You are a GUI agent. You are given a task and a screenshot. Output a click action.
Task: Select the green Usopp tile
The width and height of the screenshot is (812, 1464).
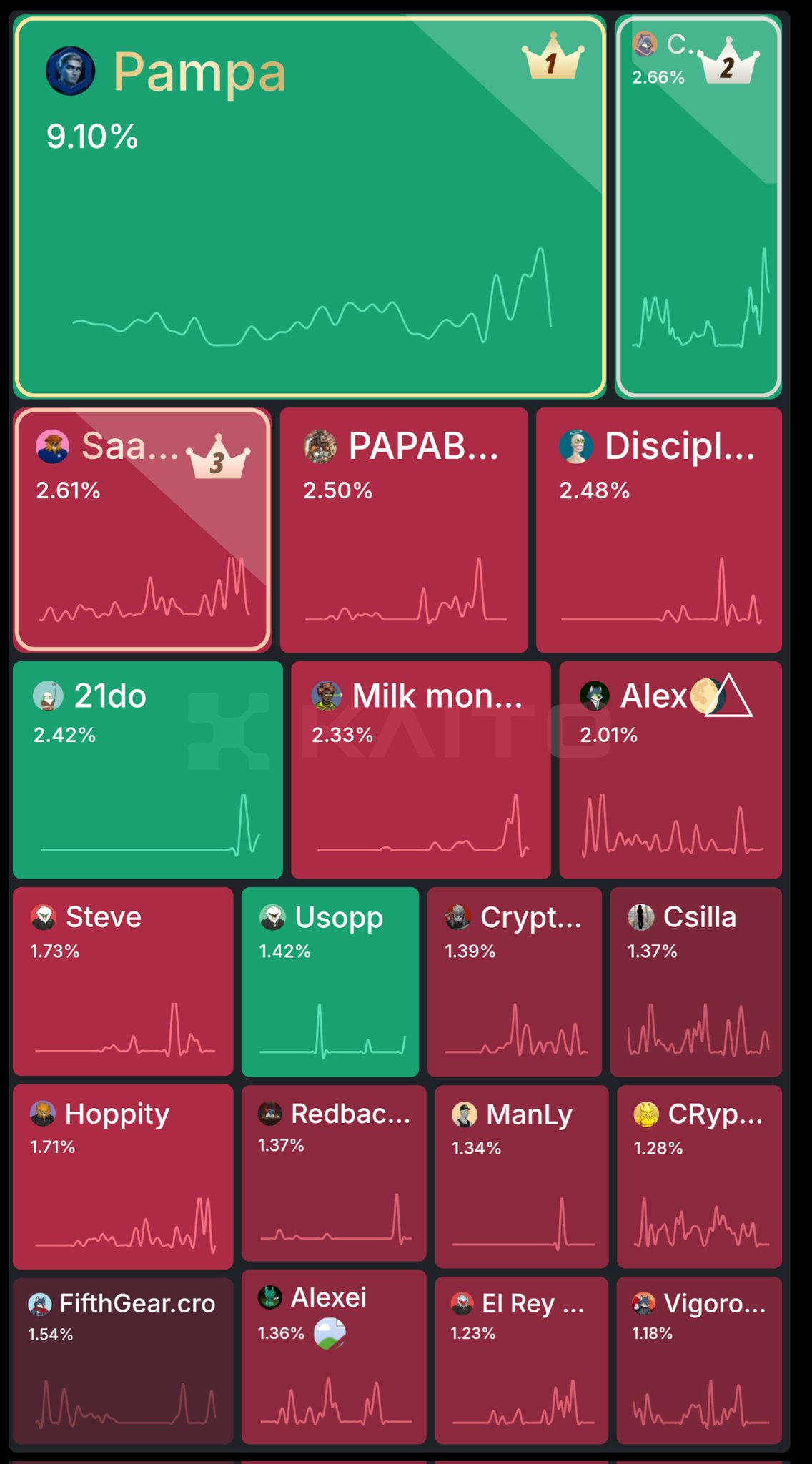coord(330,981)
